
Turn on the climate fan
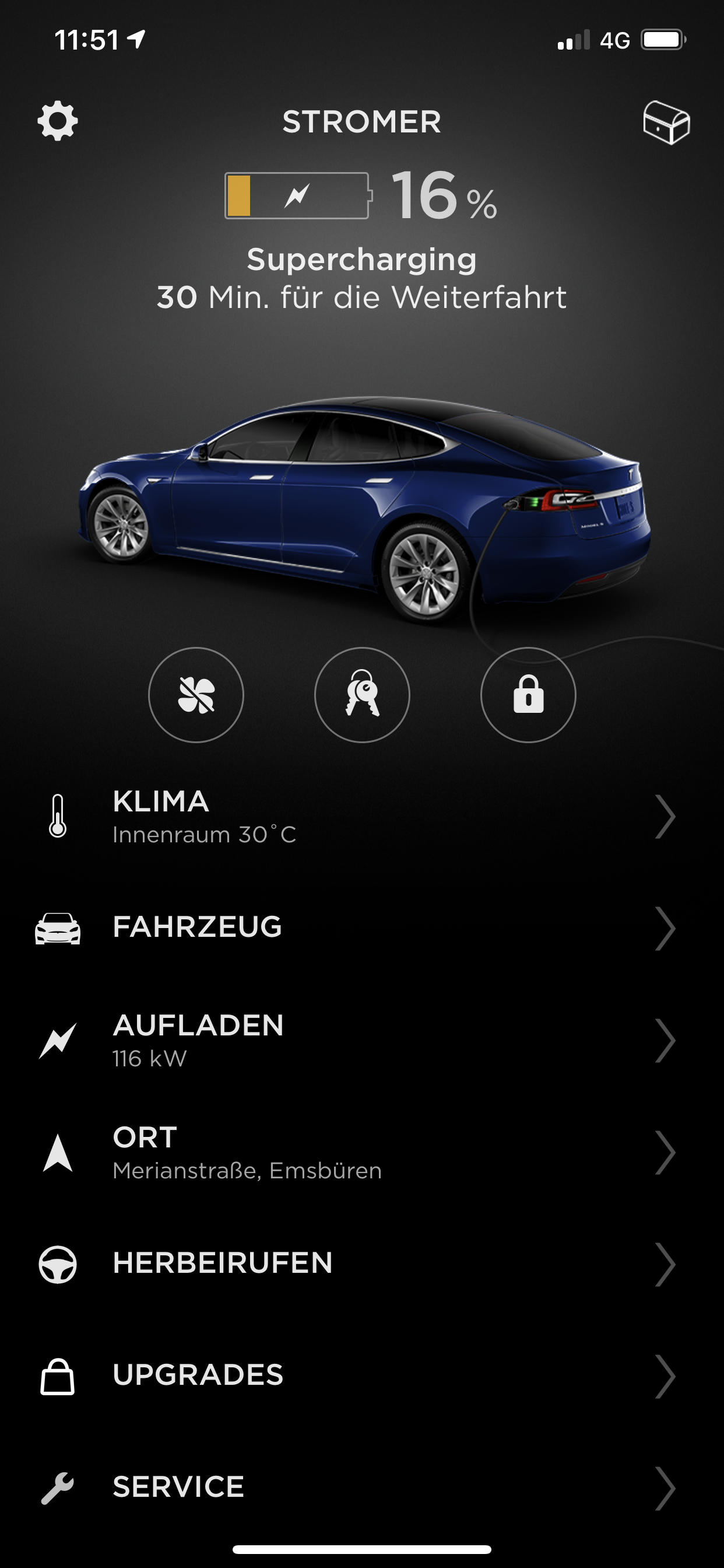tap(196, 695)
